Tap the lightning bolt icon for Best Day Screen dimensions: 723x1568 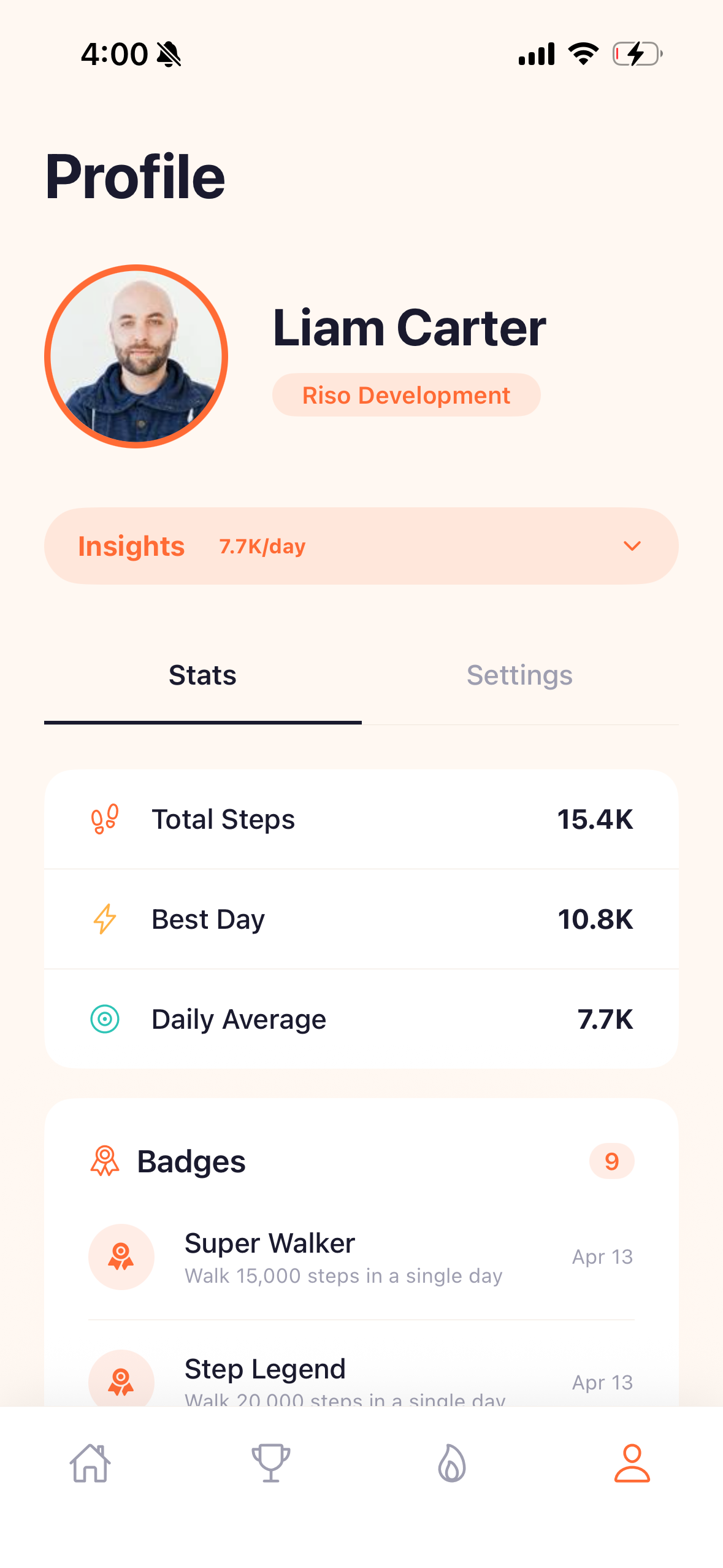[103, 919]
